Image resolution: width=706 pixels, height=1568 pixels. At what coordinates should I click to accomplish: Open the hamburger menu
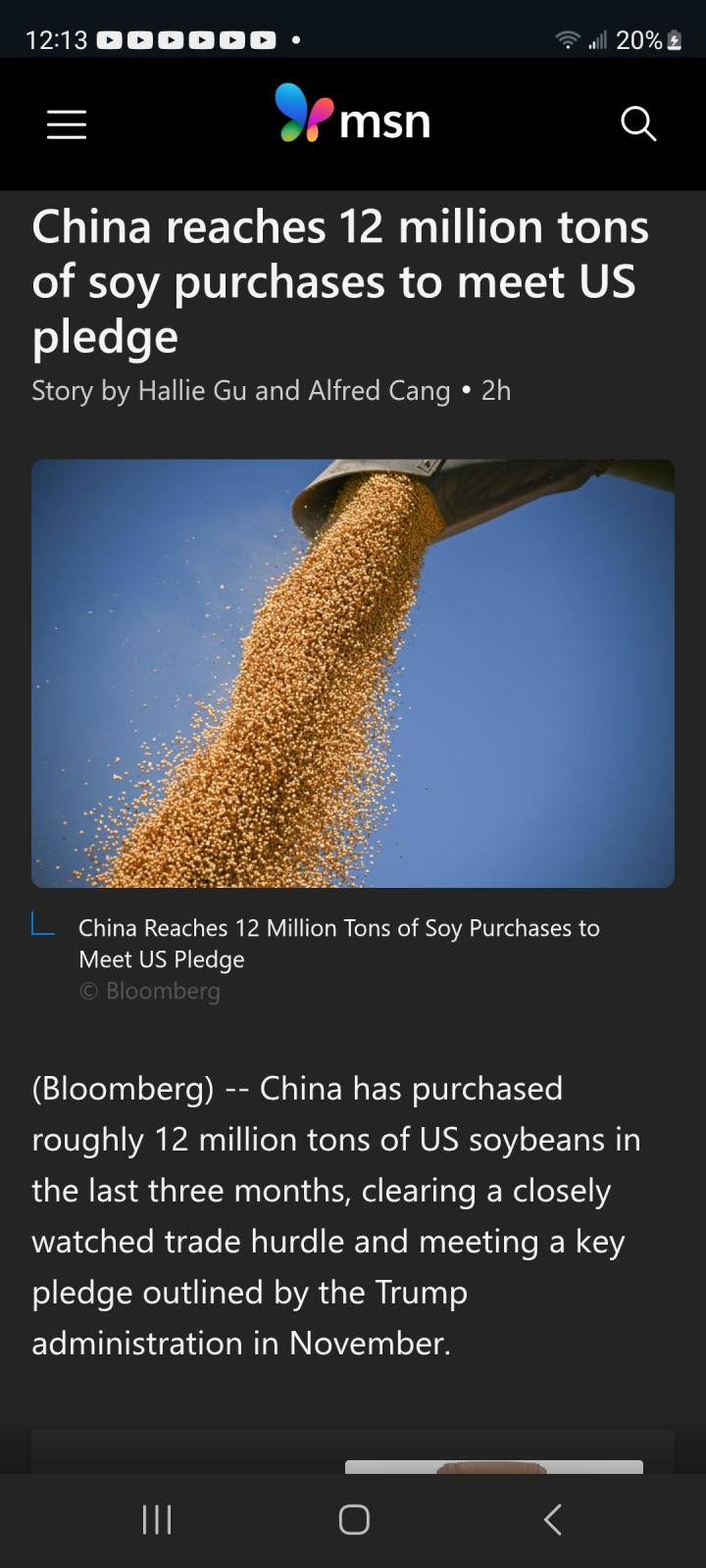coord(67,124)
